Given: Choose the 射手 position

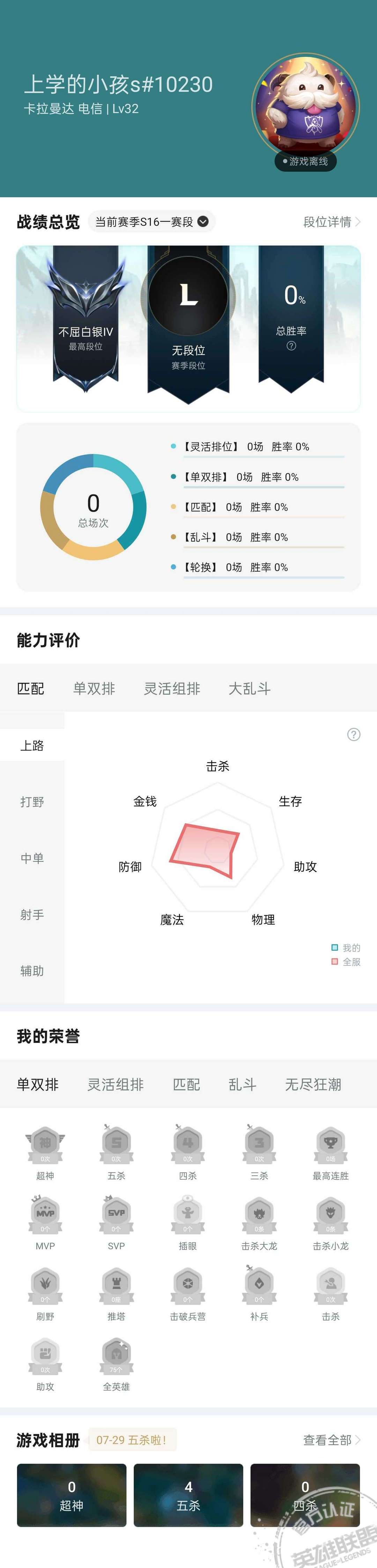Looking at the screenshot, I should pos(32,914).
